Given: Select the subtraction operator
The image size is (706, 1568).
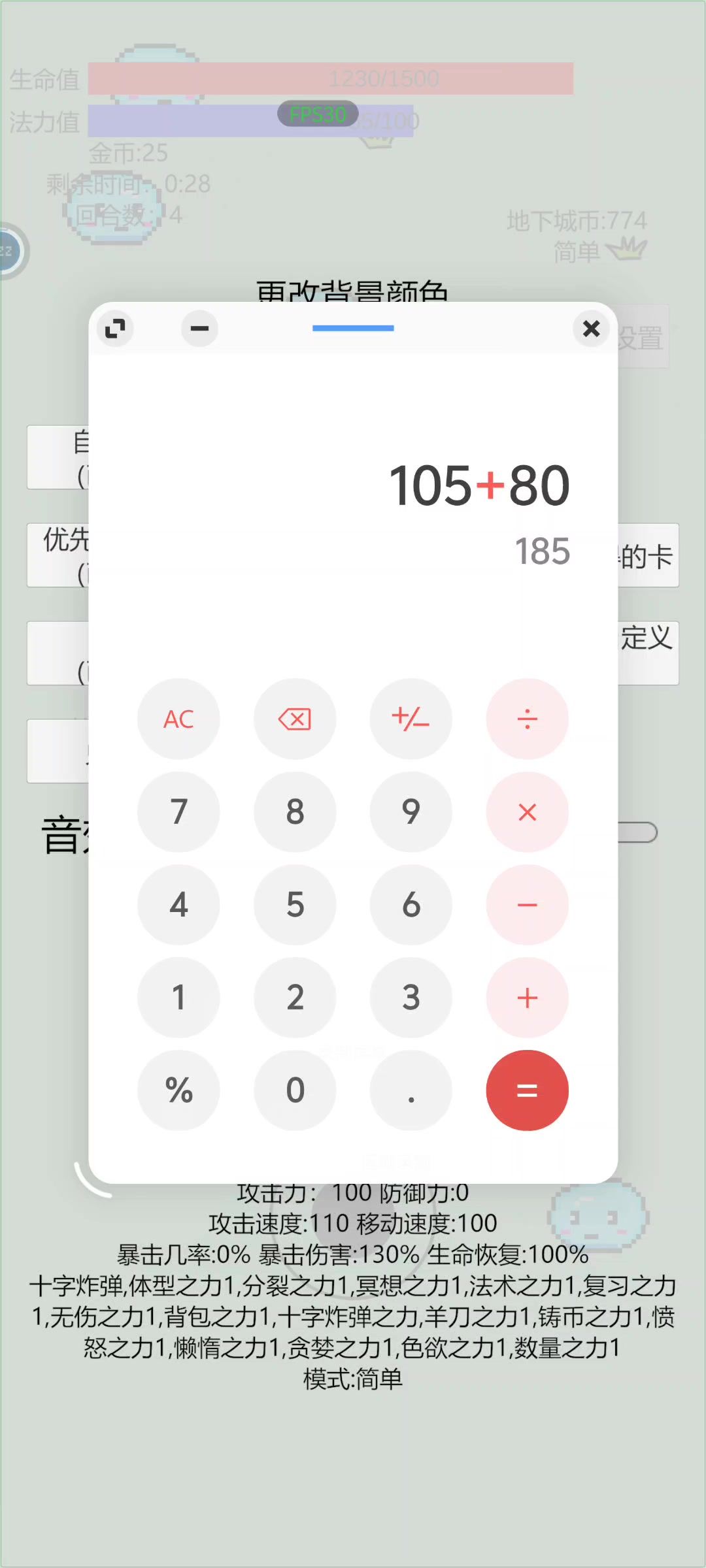Looking at the screenshot, I should [x=527, y=905].
